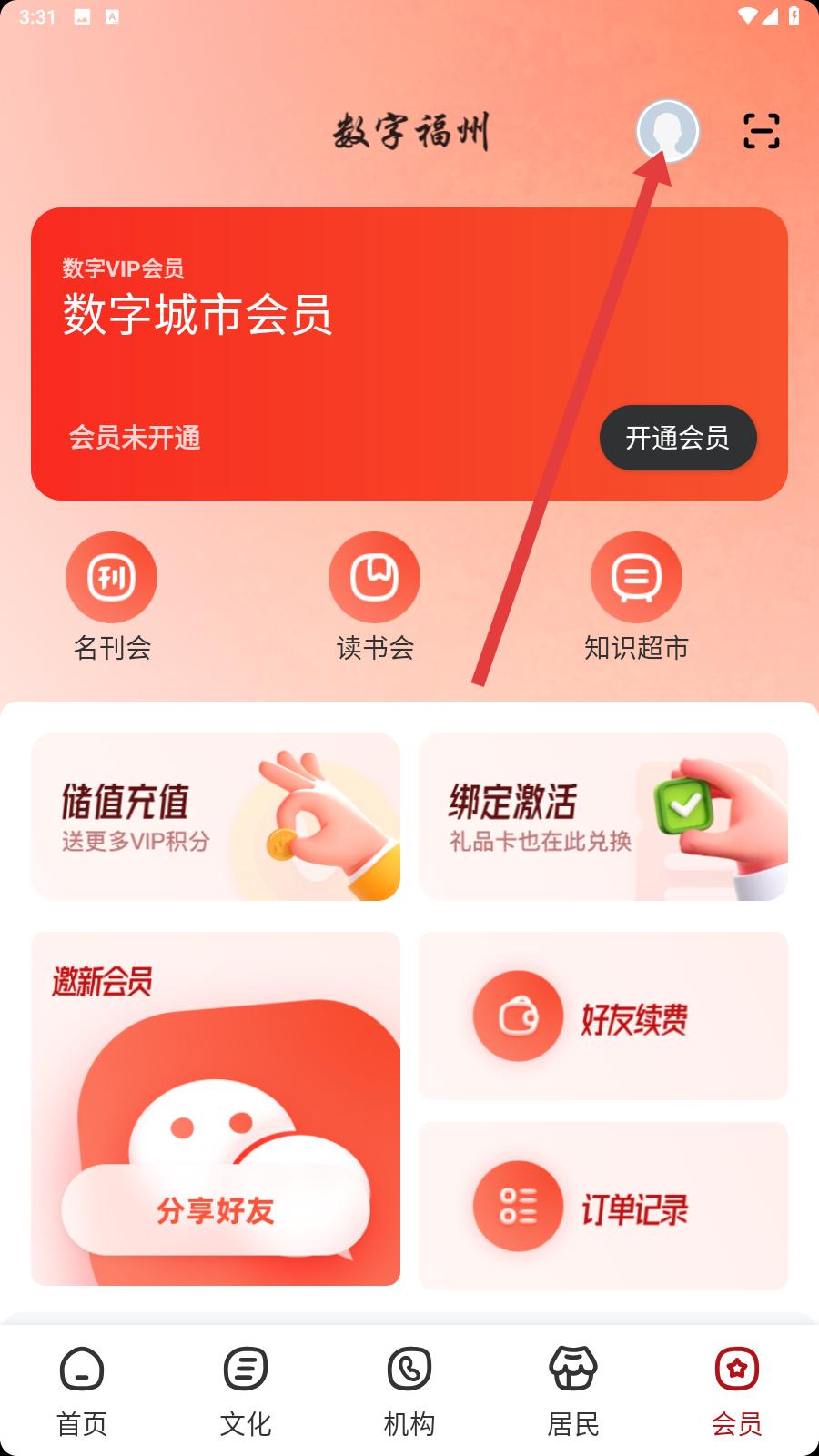Open the 绑定激活 card

[603, 816]
